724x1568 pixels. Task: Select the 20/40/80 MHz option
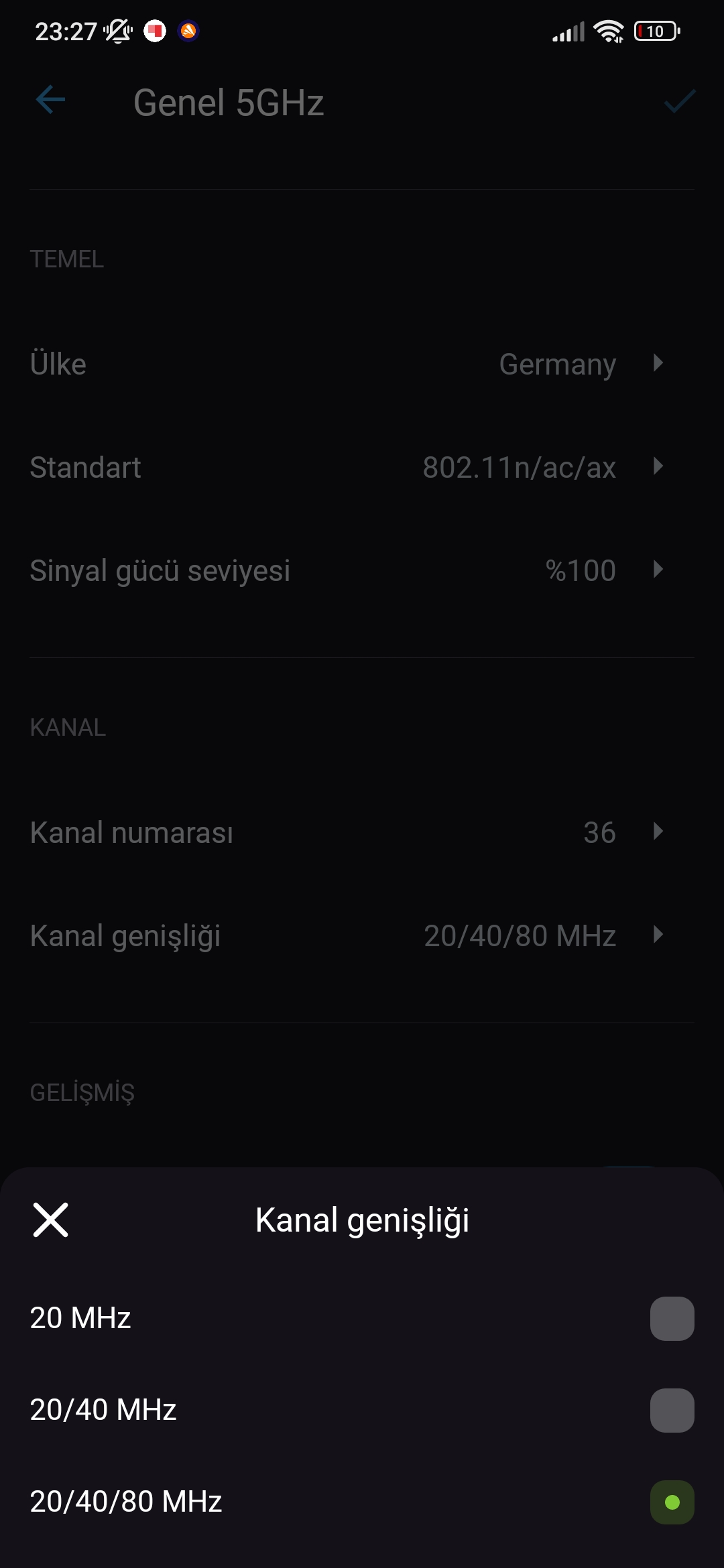coord(362,1502)
